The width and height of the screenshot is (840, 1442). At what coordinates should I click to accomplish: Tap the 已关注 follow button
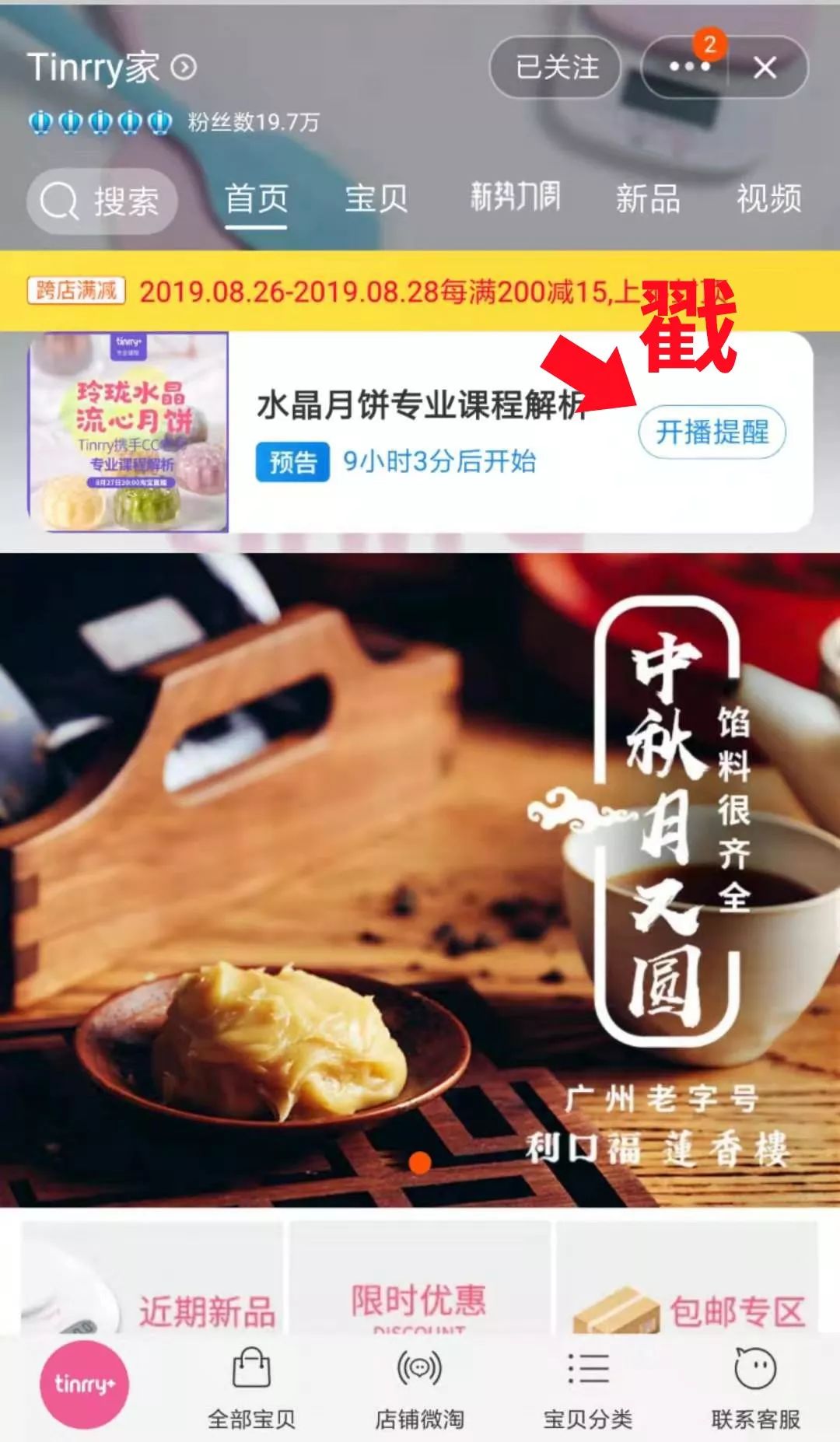point(556,68)
